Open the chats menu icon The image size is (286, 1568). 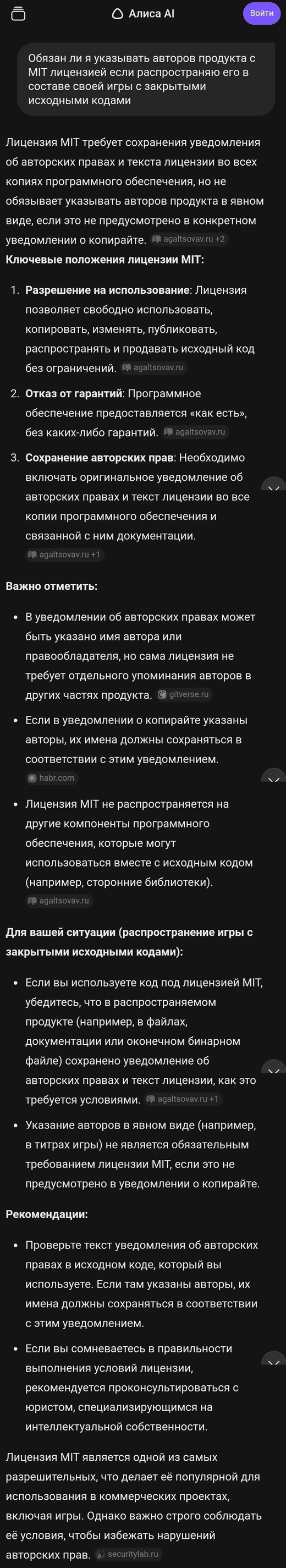[18, 13]
